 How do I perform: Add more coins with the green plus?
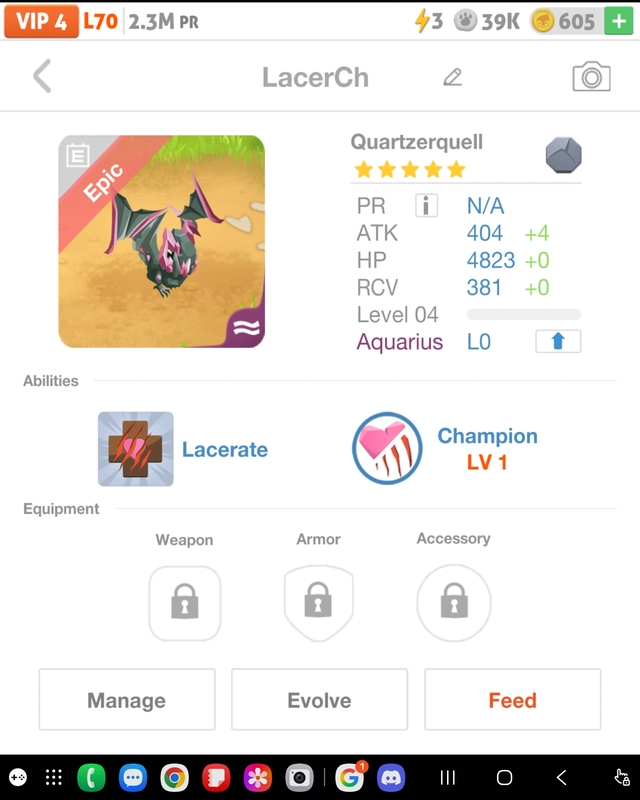[618, 21]
